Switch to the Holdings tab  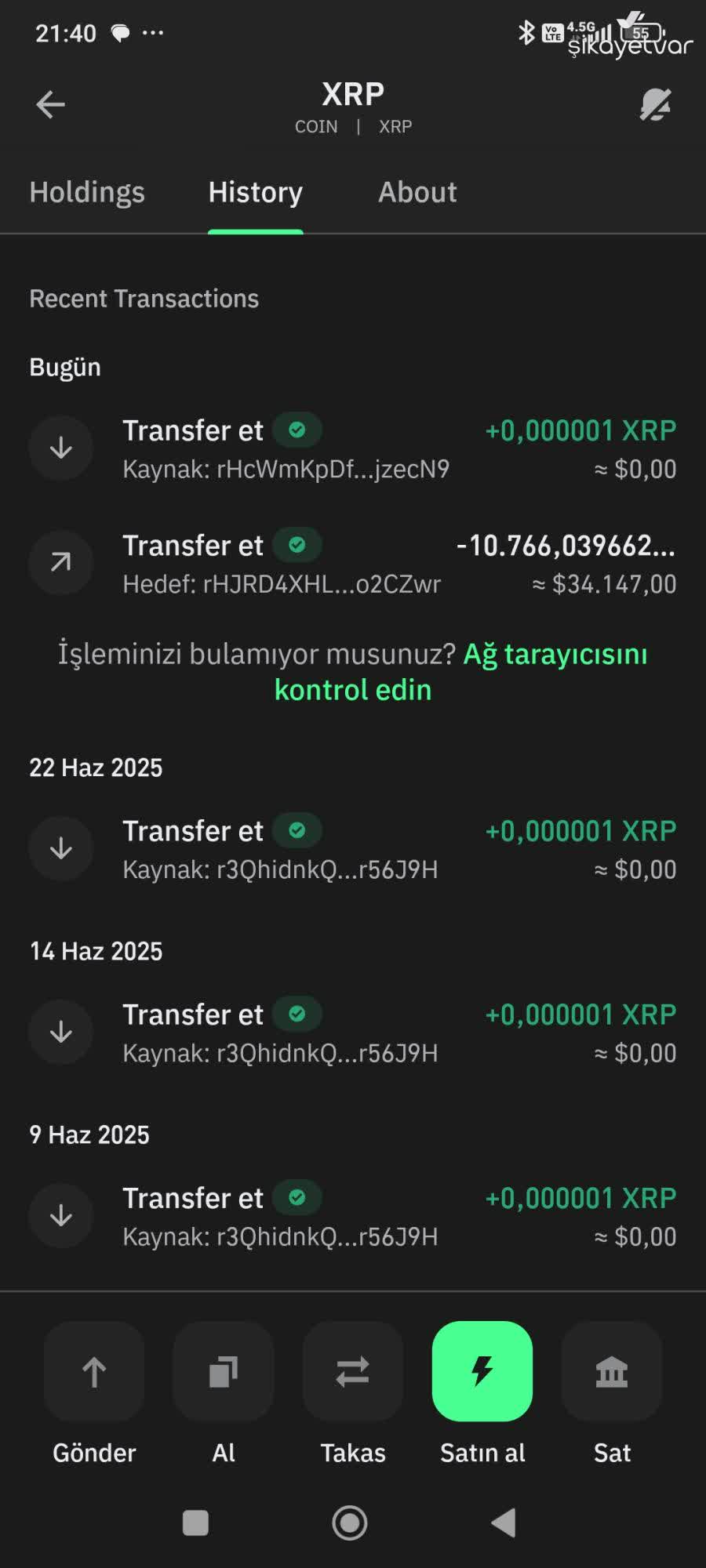[x=86, y=192]
